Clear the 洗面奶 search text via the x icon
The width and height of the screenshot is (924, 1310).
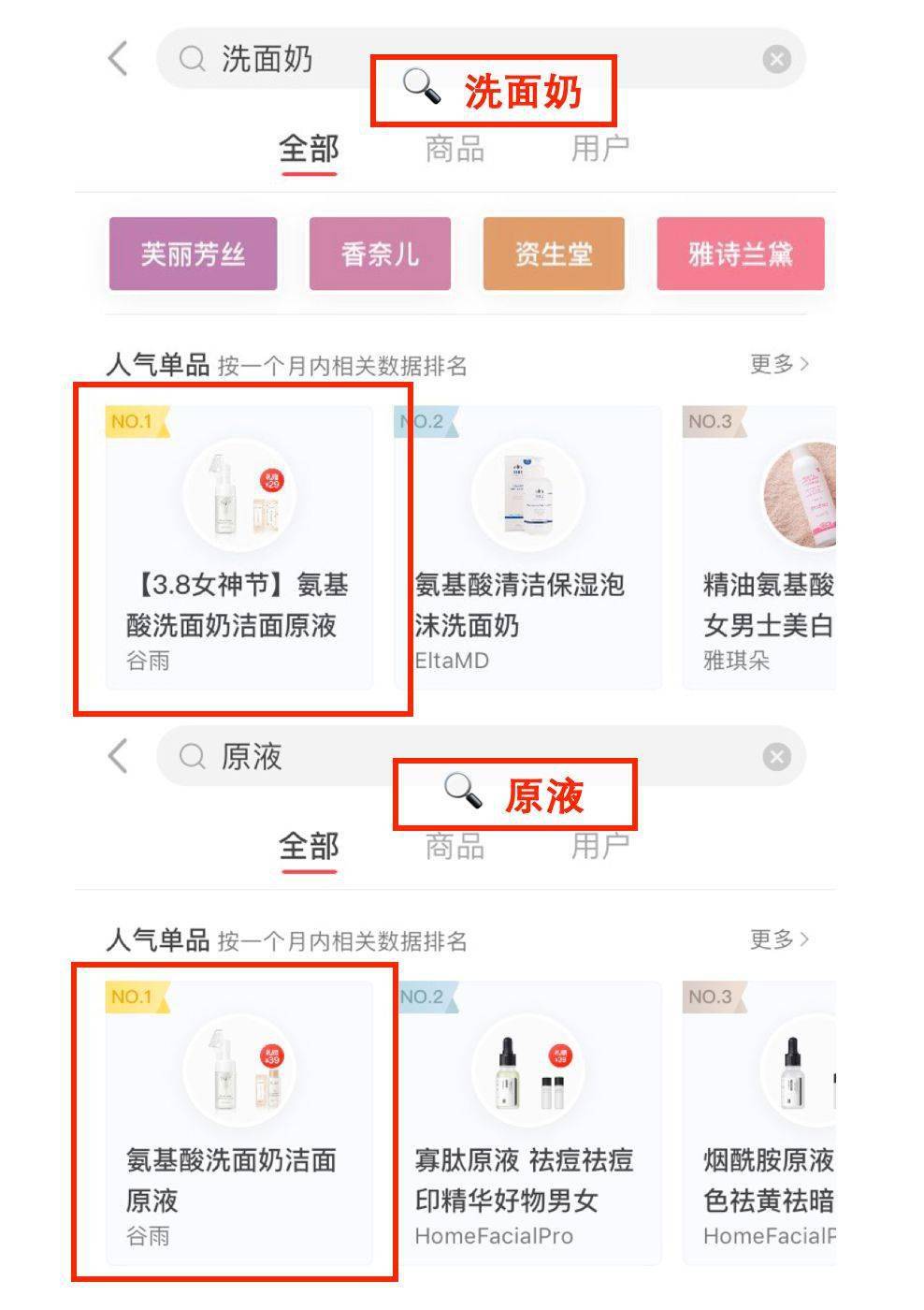pos(774,58)
